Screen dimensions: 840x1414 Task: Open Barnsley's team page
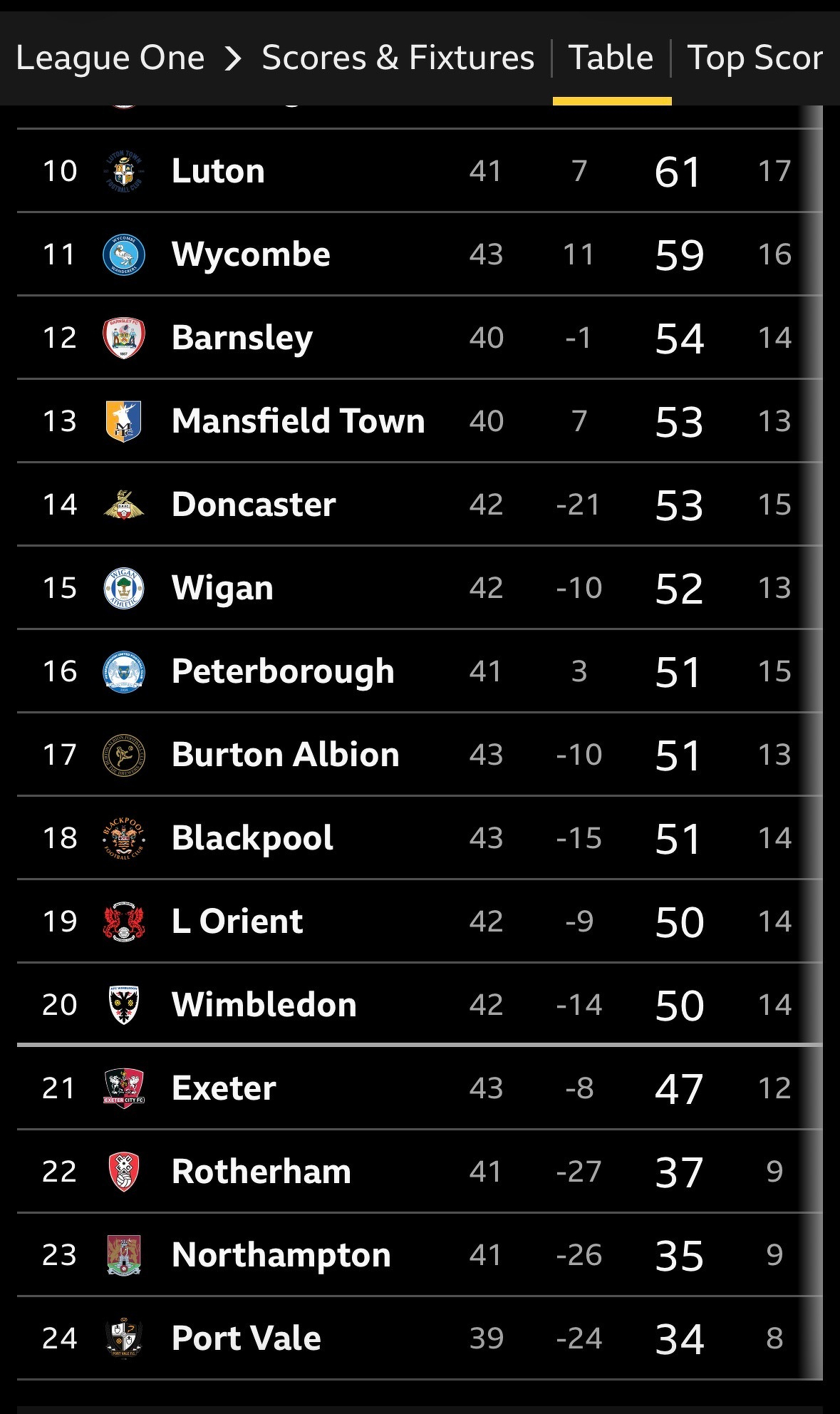point(242,338)
